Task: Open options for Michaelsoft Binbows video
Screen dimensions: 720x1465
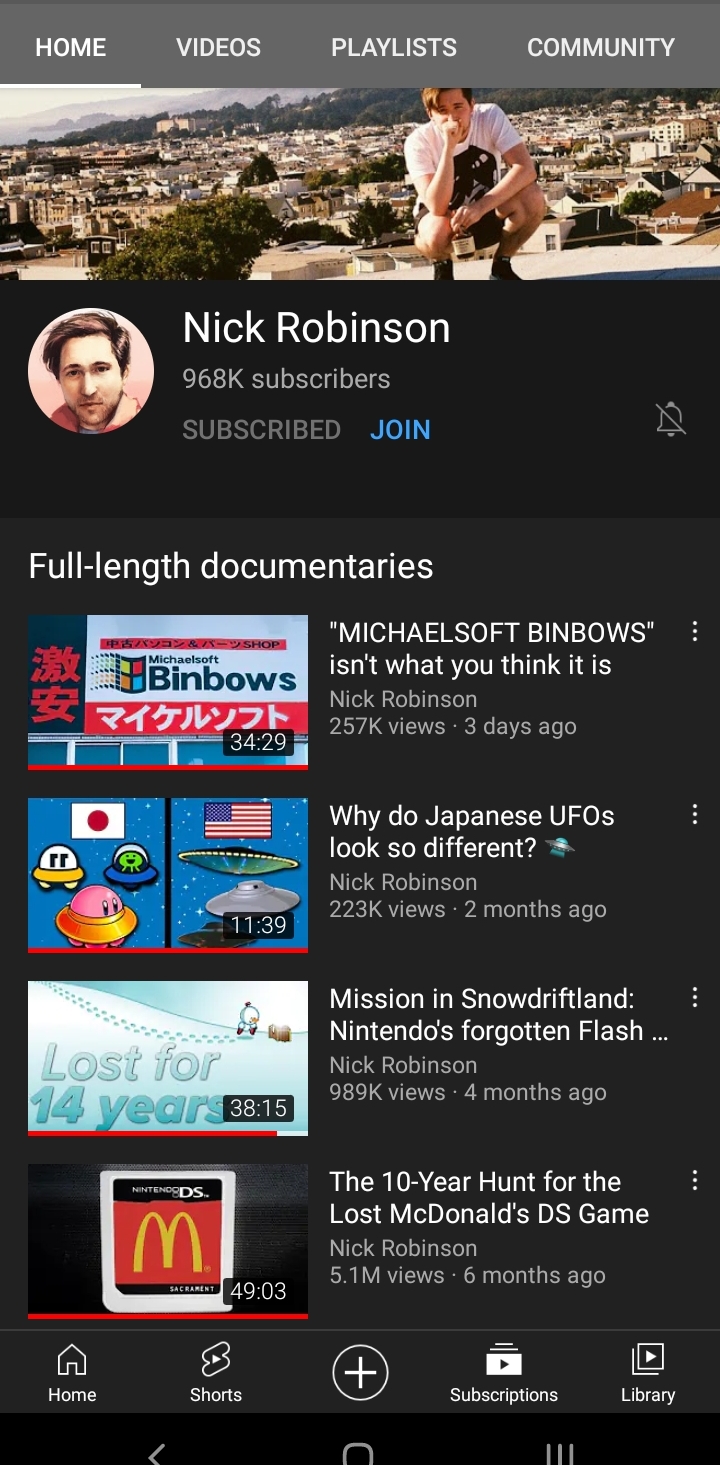Action: tap(694, 632)
